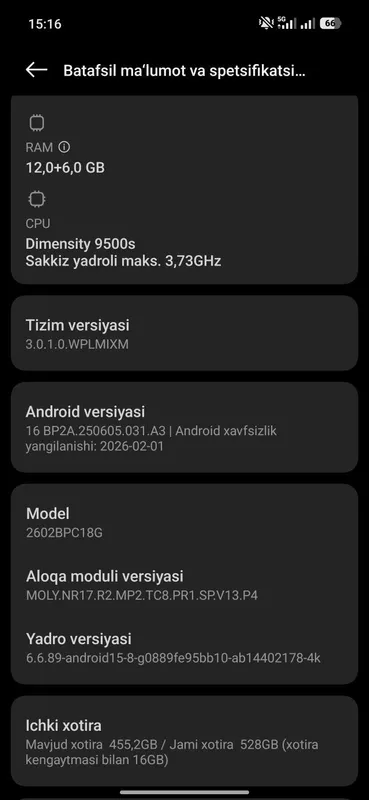Go back using the header arrow
Screen dimensions: 369x800
pyautogui.click(x=37, y=70)
